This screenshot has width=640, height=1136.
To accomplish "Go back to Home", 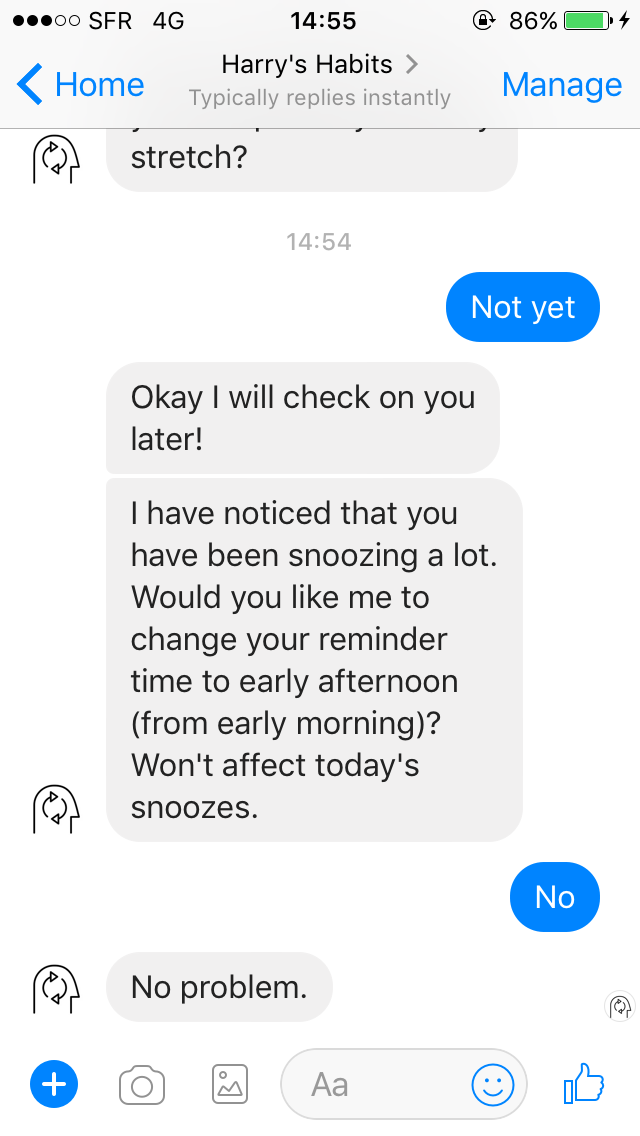I will [80, 85].
